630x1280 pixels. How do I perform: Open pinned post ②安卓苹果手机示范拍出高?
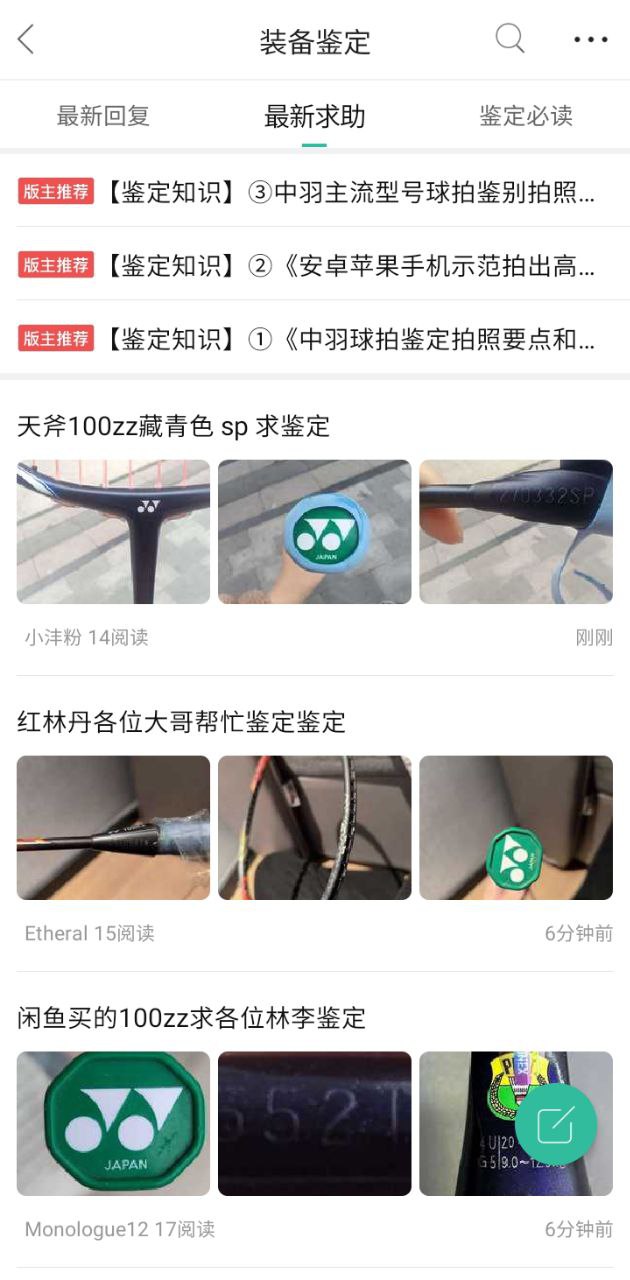(350, 265)
